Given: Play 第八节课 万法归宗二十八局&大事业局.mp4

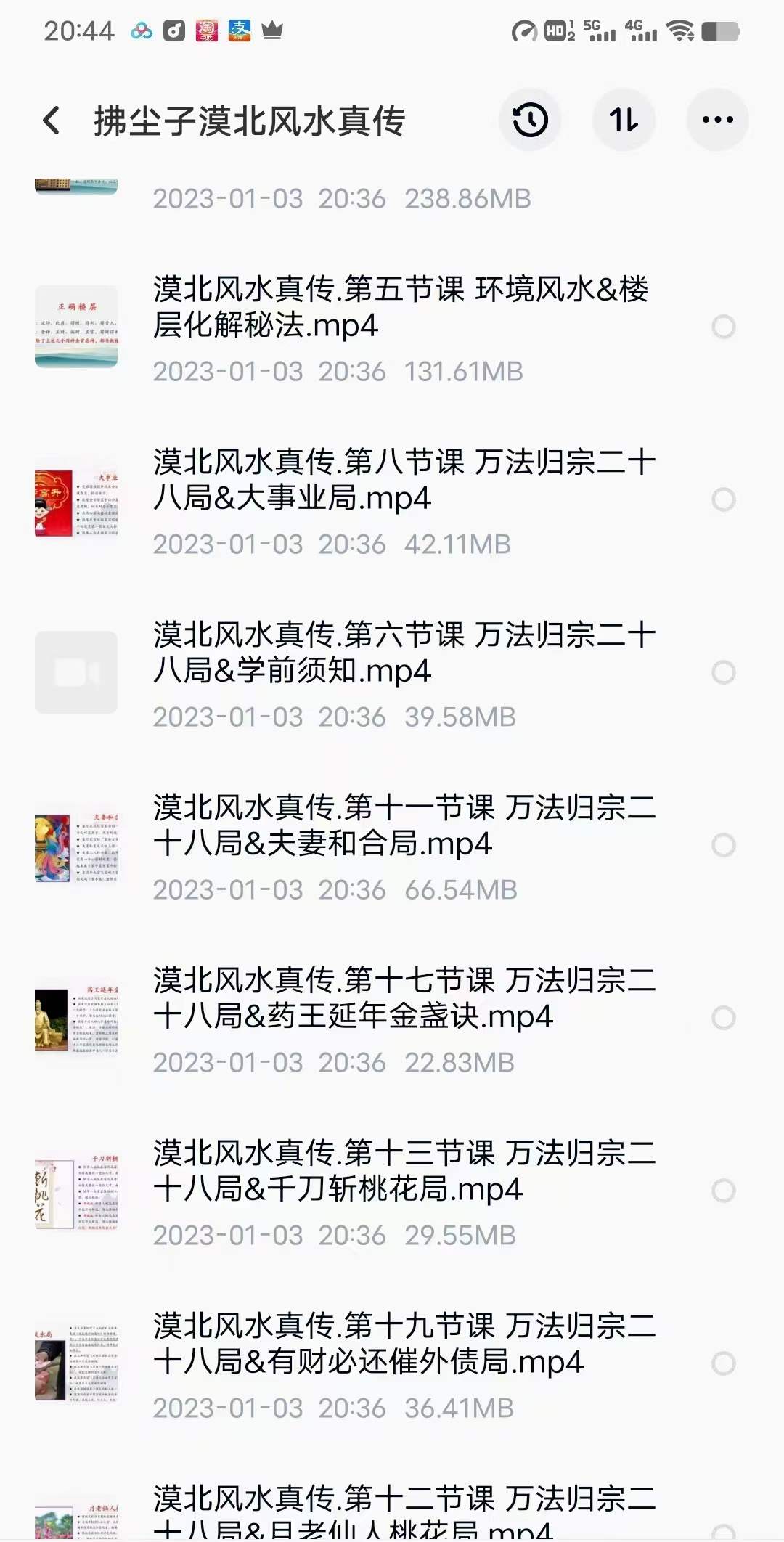Looking at the screenshot, I should (399, 481).
